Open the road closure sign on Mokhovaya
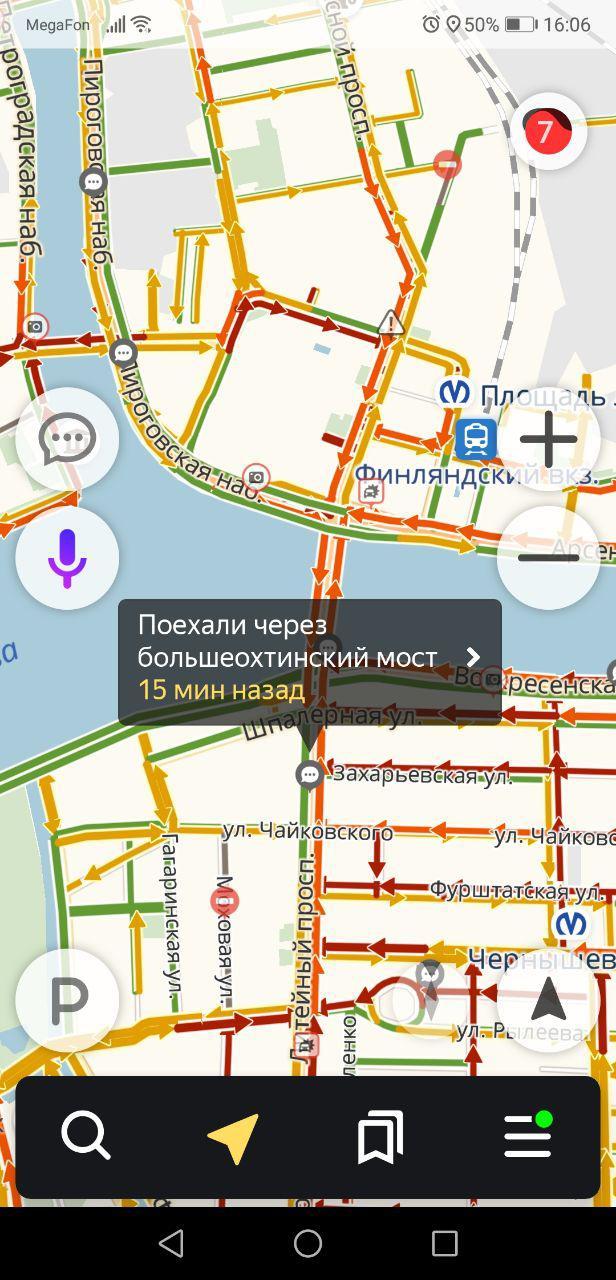The image size is (616, 1280). 225,903
